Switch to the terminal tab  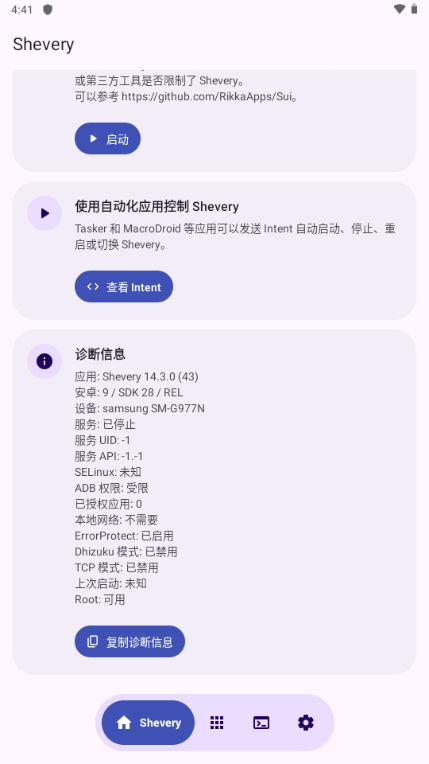click(261, 723)
